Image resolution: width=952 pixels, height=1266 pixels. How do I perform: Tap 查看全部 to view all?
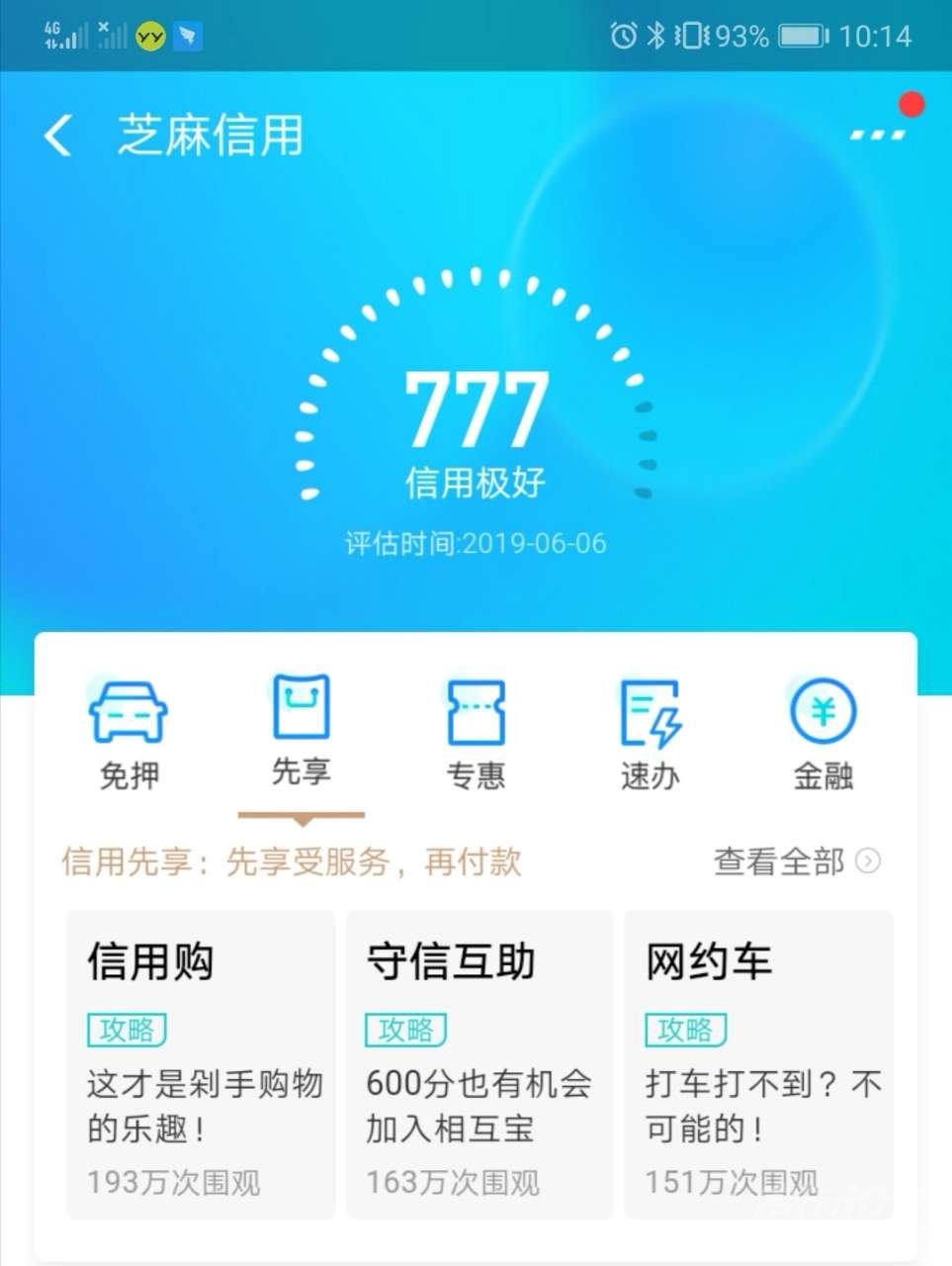tap(796, 861)
